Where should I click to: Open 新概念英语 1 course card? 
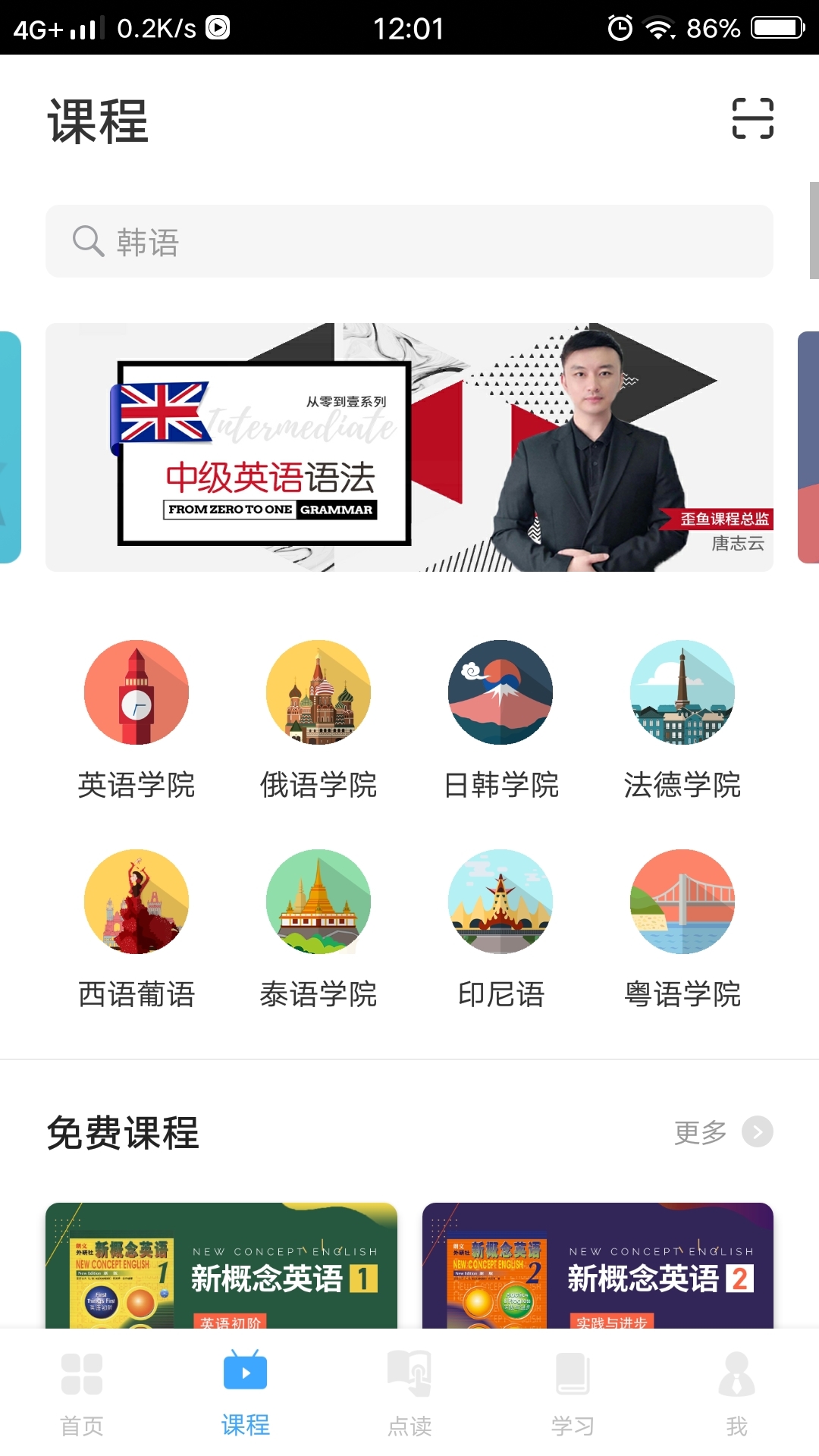[221, 1265]
